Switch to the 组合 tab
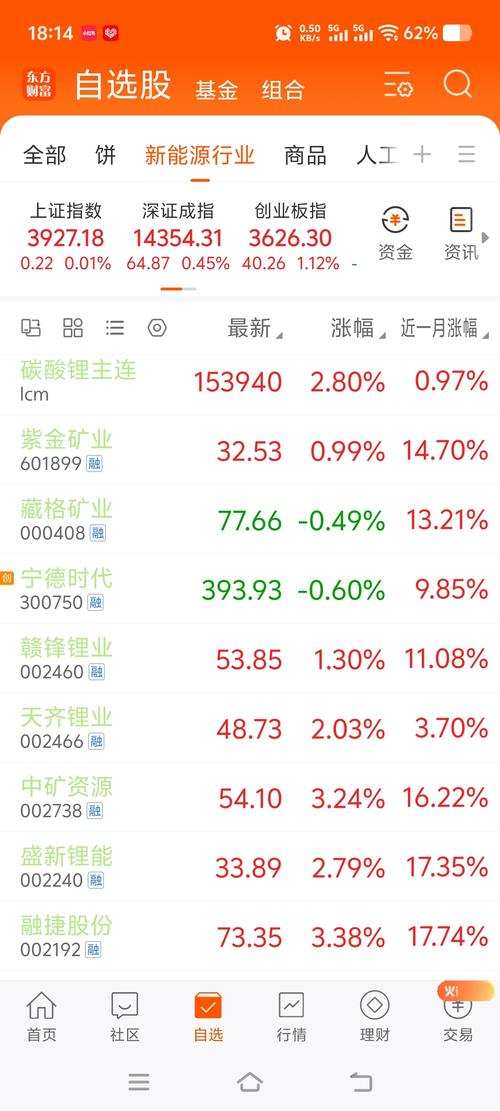This screenshot has height=1111, width=500. coord(283,90)
